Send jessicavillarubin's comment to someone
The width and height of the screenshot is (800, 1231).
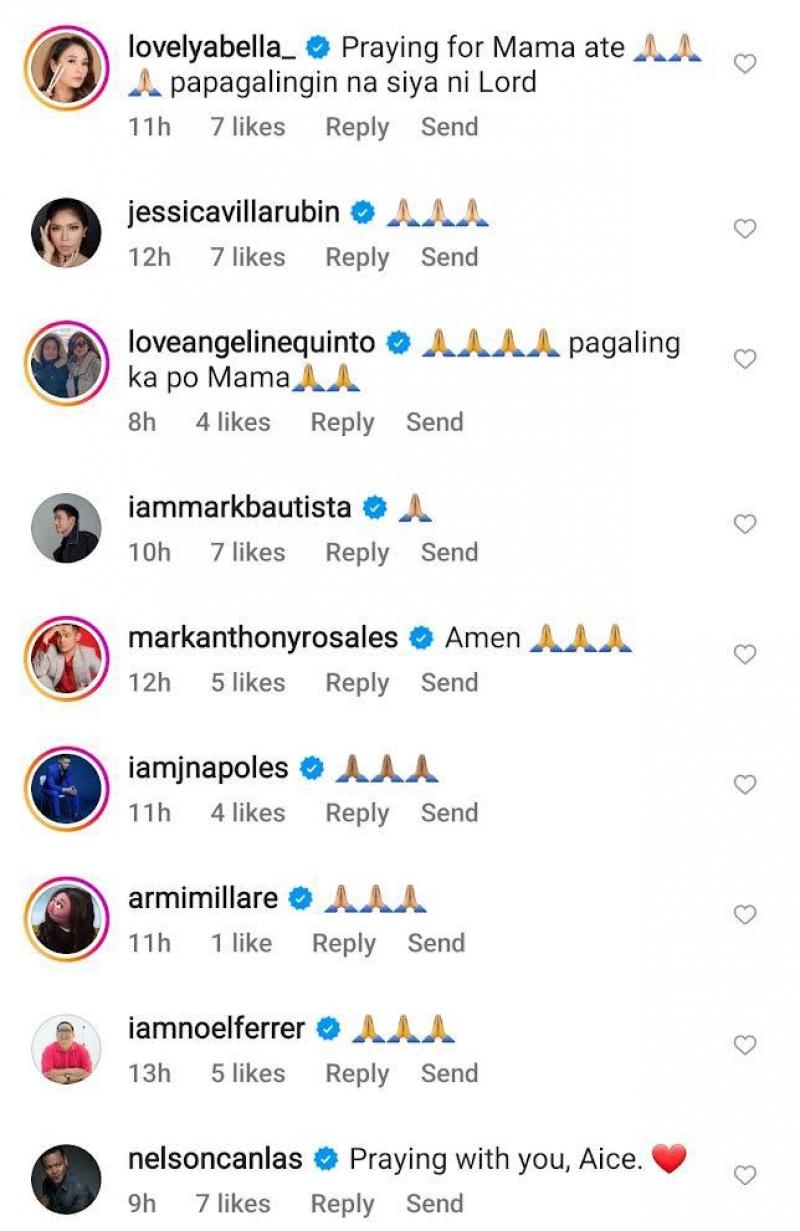(449, 257)
